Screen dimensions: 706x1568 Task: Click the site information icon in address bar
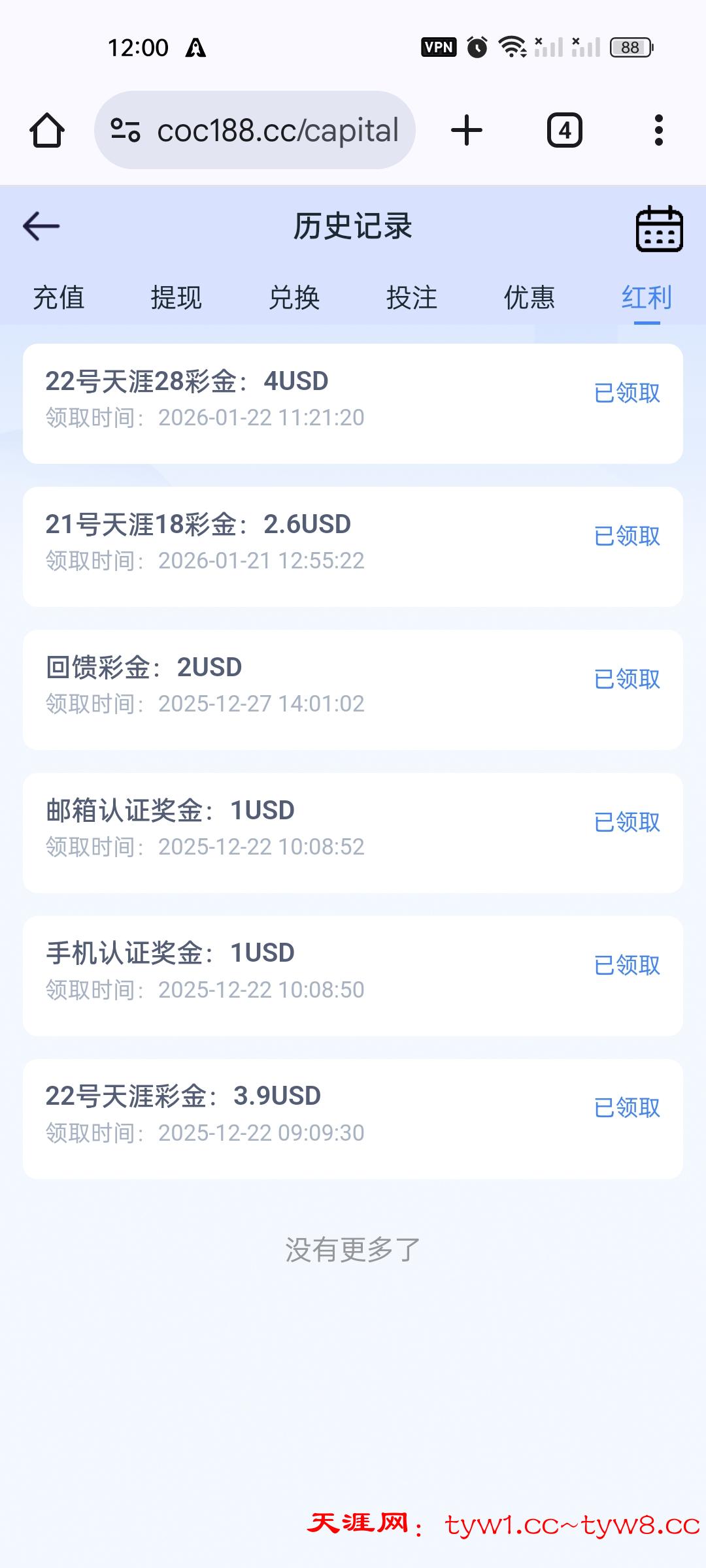(x=128, y=129)
